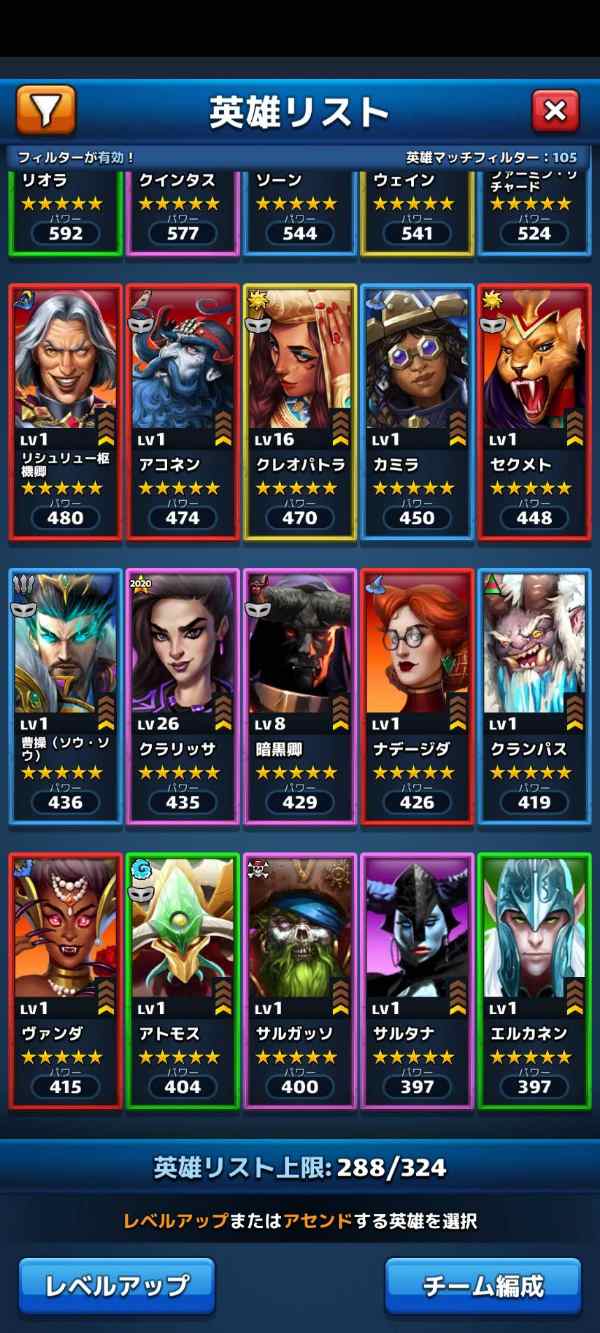Viewport: 600px width, 1333px height.
Task: Tap the ヴァンダ hero card
Action: tap(65, 980)
